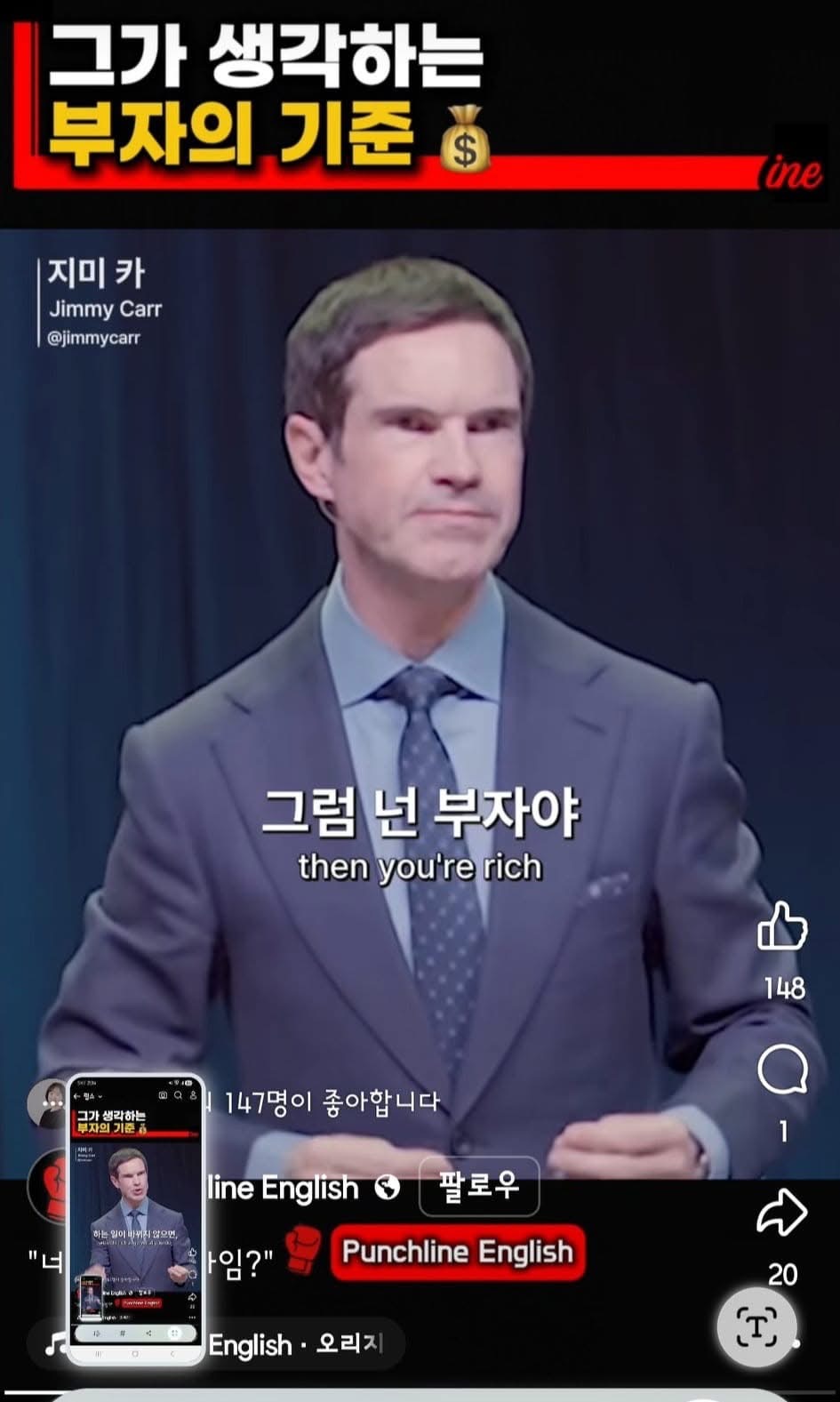Like this reel with the thumbs-up icon
840x1402 pixels.
(x=782, y=928)
